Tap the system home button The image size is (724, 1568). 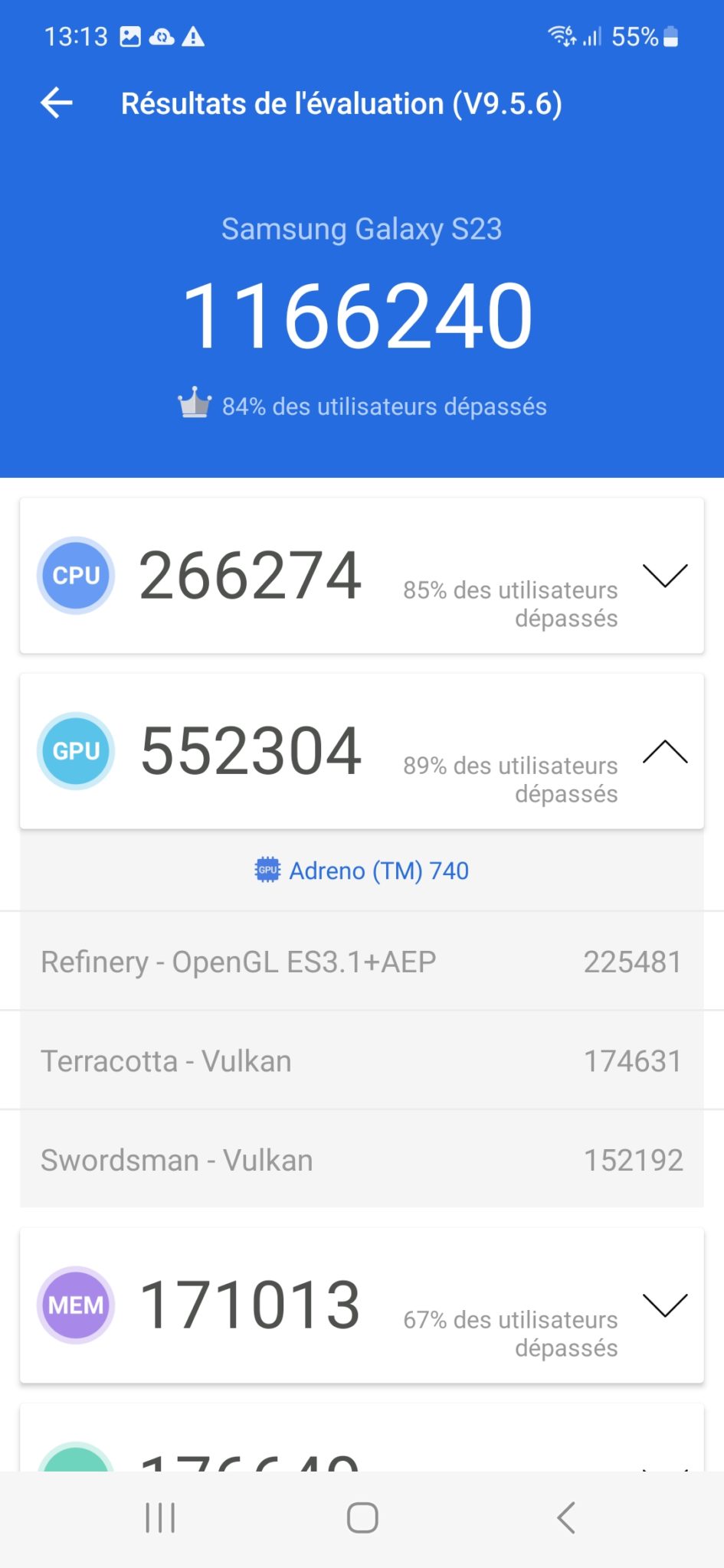(x=362, y=1517)
